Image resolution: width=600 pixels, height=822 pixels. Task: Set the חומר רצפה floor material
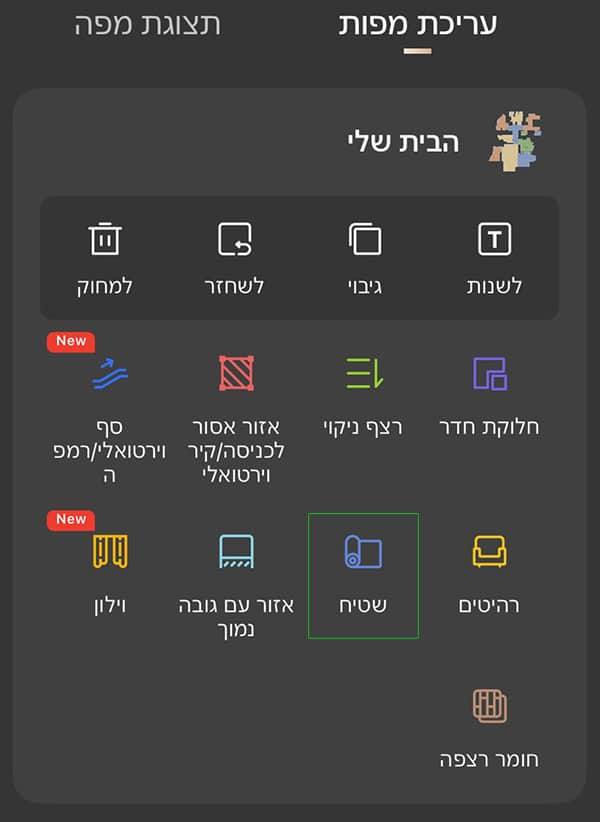tap(489, 727)
